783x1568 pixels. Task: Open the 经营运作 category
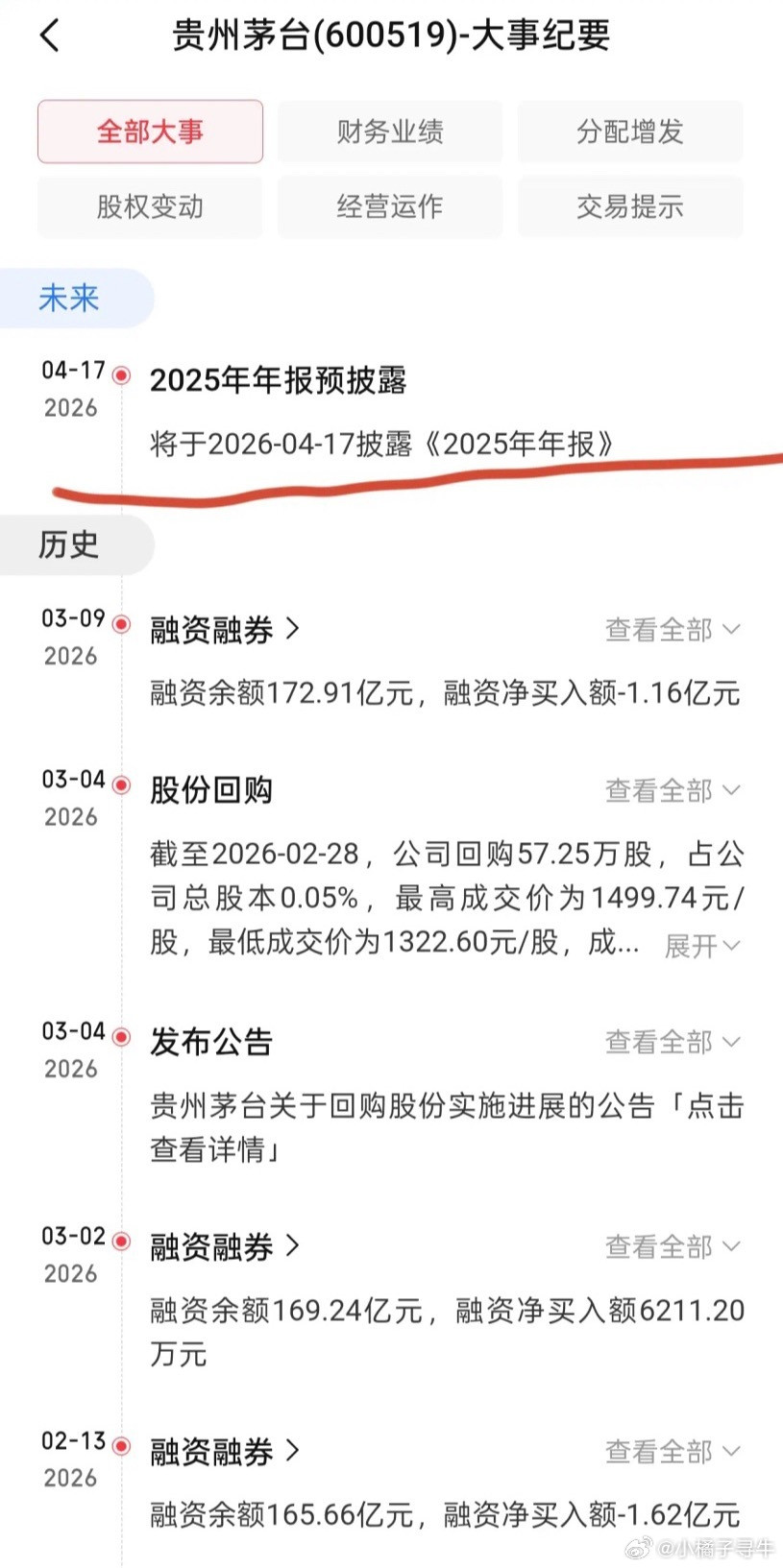[390, 207]
